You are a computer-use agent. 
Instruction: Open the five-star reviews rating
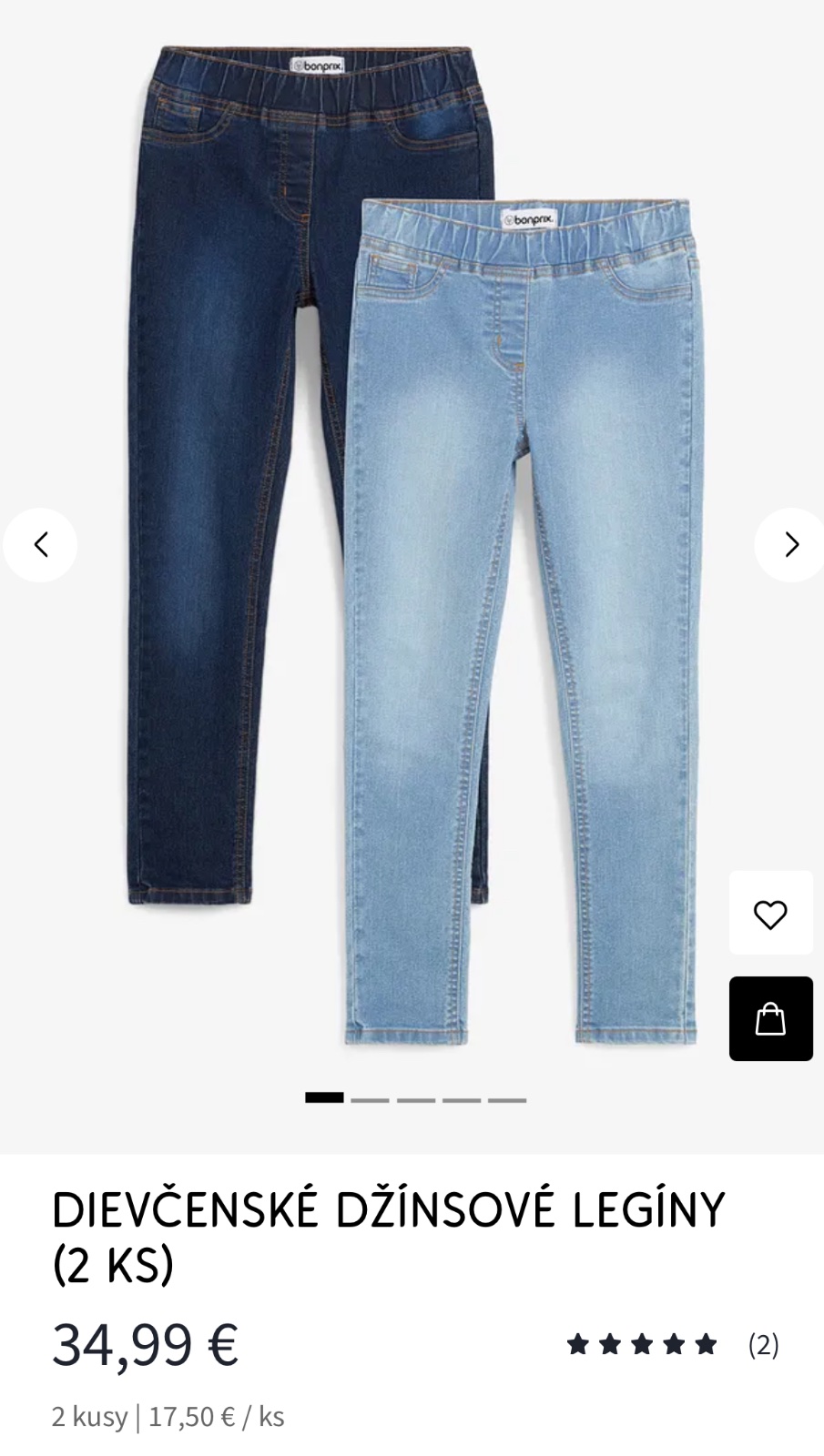pyautogui.click(x=672, y=1345)
